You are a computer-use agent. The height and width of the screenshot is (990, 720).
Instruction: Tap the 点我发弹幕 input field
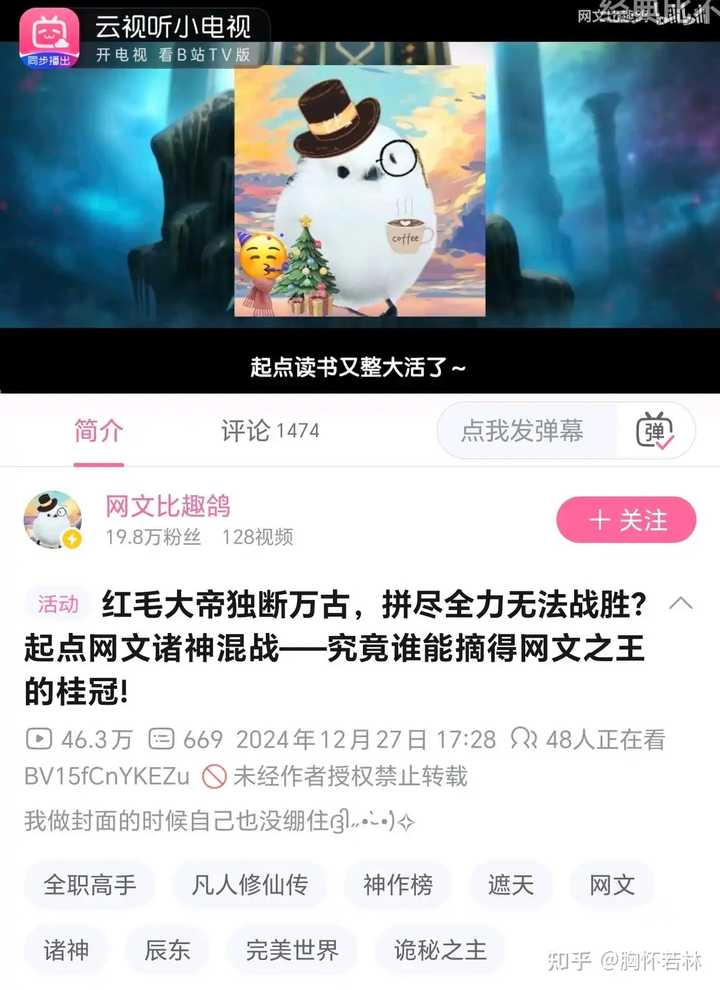(x=522, y=431)
